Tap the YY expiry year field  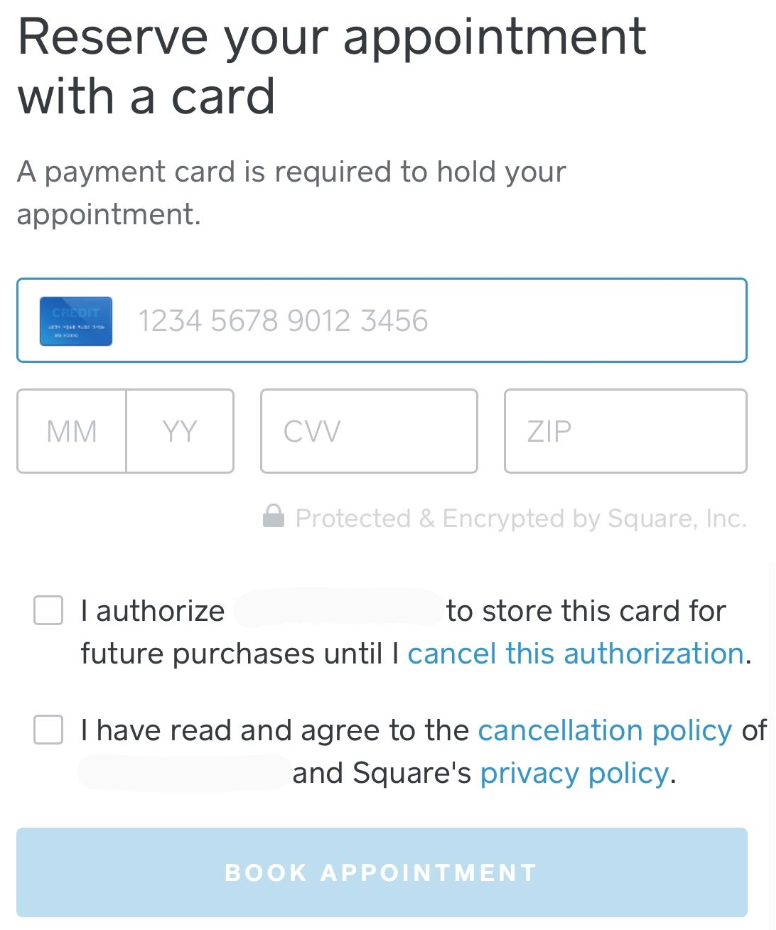[180, 431]
